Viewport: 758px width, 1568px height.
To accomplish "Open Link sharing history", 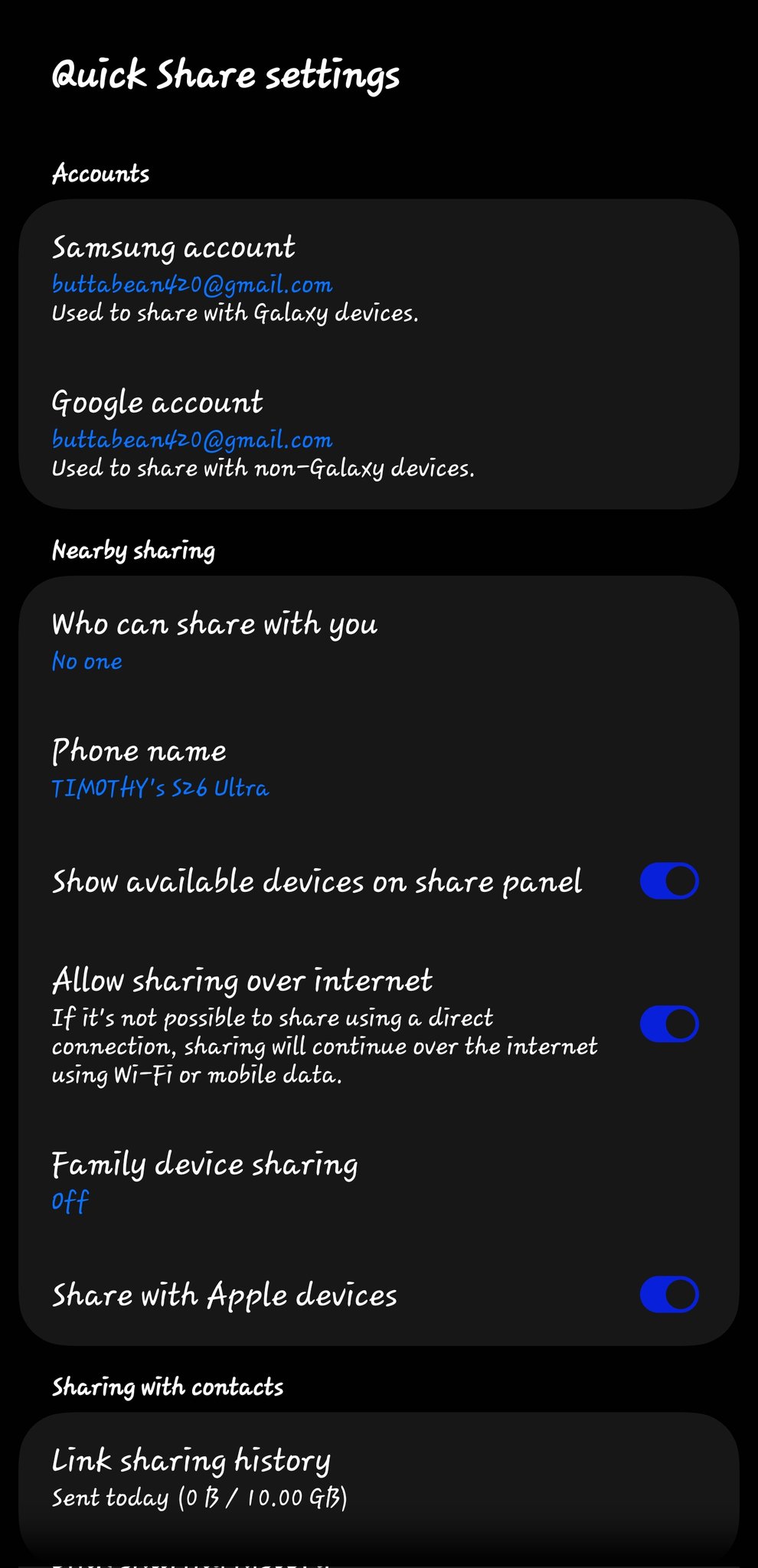I will 378,1476.
